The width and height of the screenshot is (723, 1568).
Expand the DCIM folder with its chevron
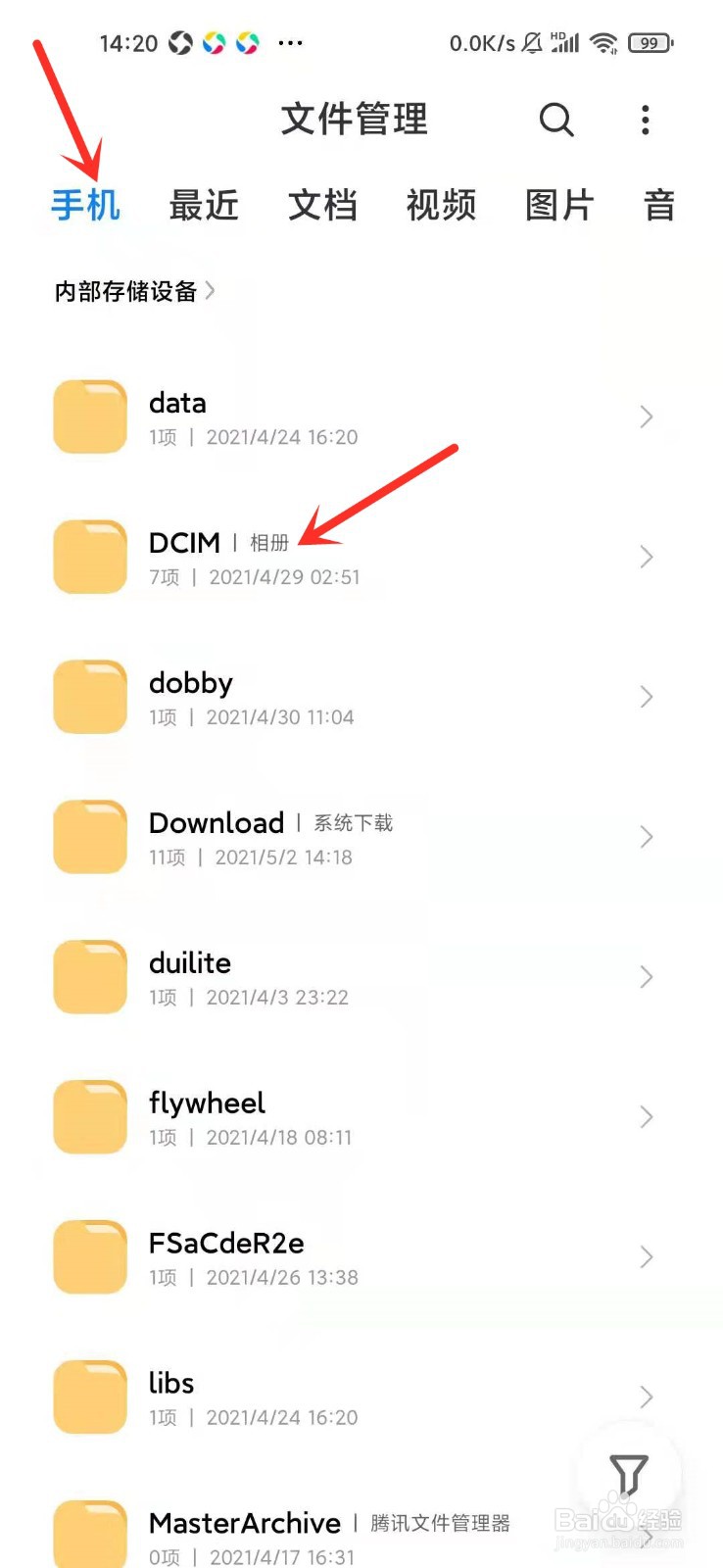point(646,556)
